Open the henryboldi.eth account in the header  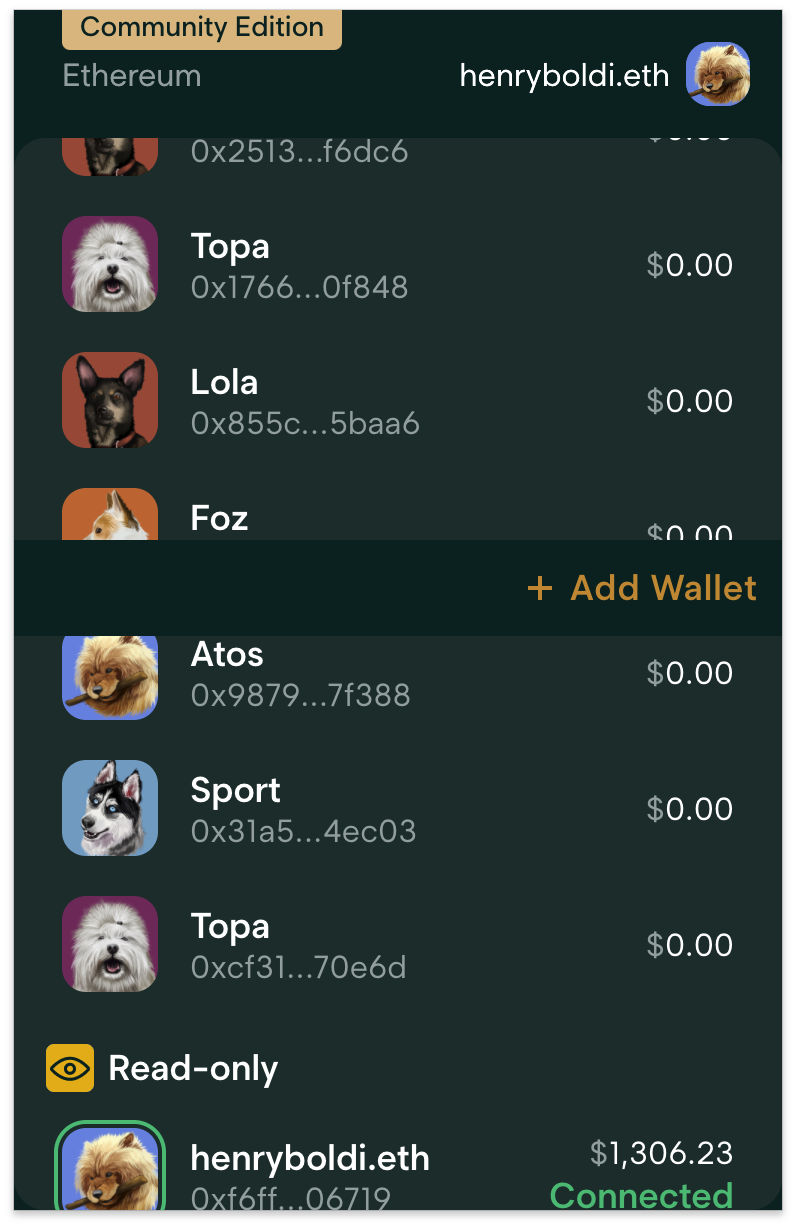[x=604, y=75]
